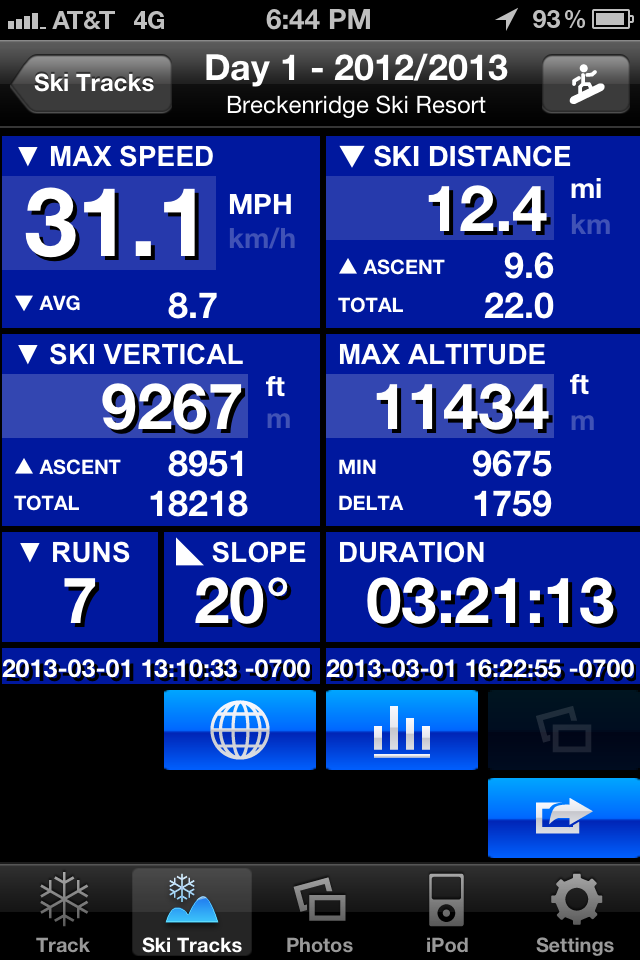Open the Photos tab
The image size is (640, 960).
pyautogui.click(x=320, y=913)
